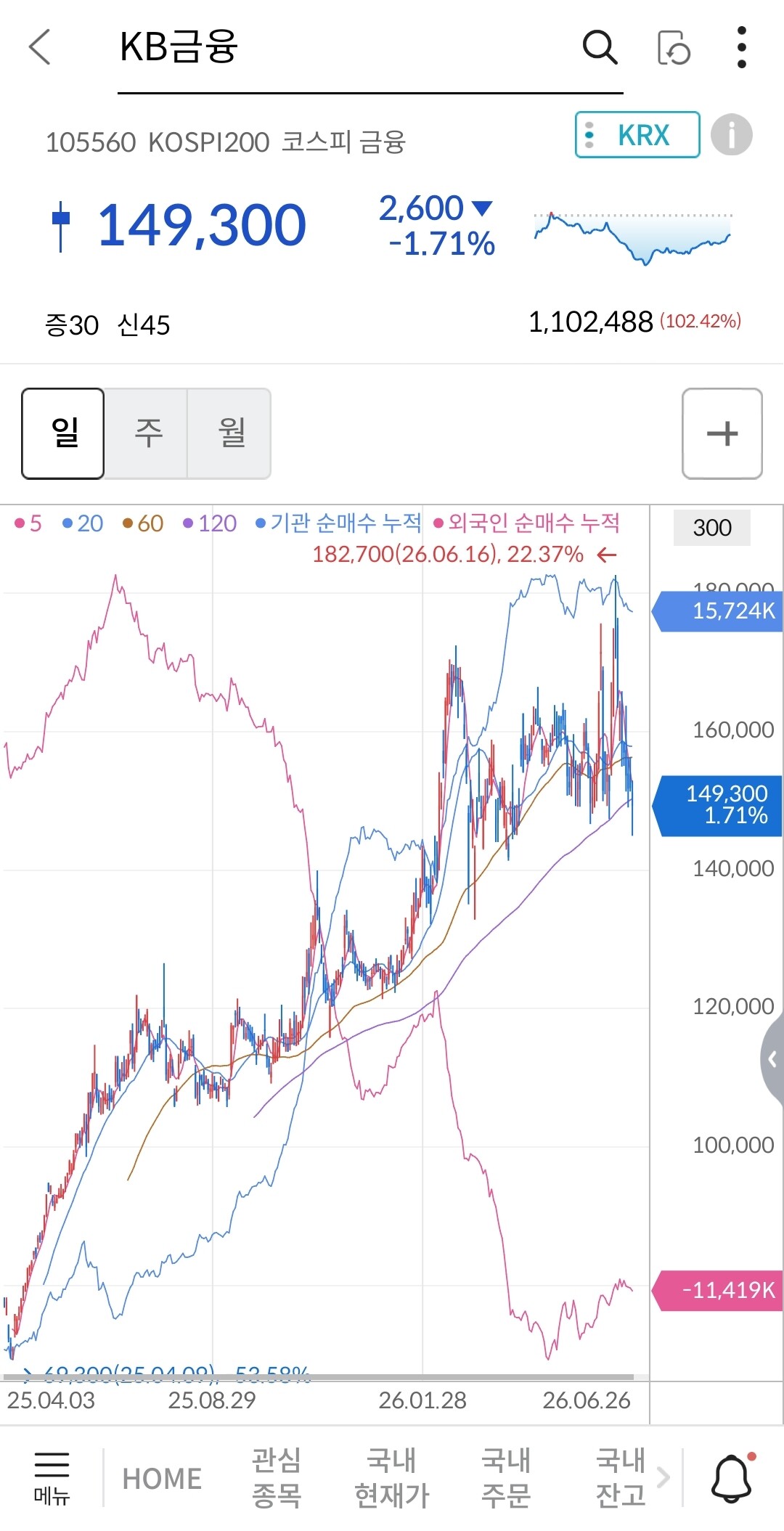Open the KRX exchange selector
This screenshot has width=784, height=1531.
637,135
